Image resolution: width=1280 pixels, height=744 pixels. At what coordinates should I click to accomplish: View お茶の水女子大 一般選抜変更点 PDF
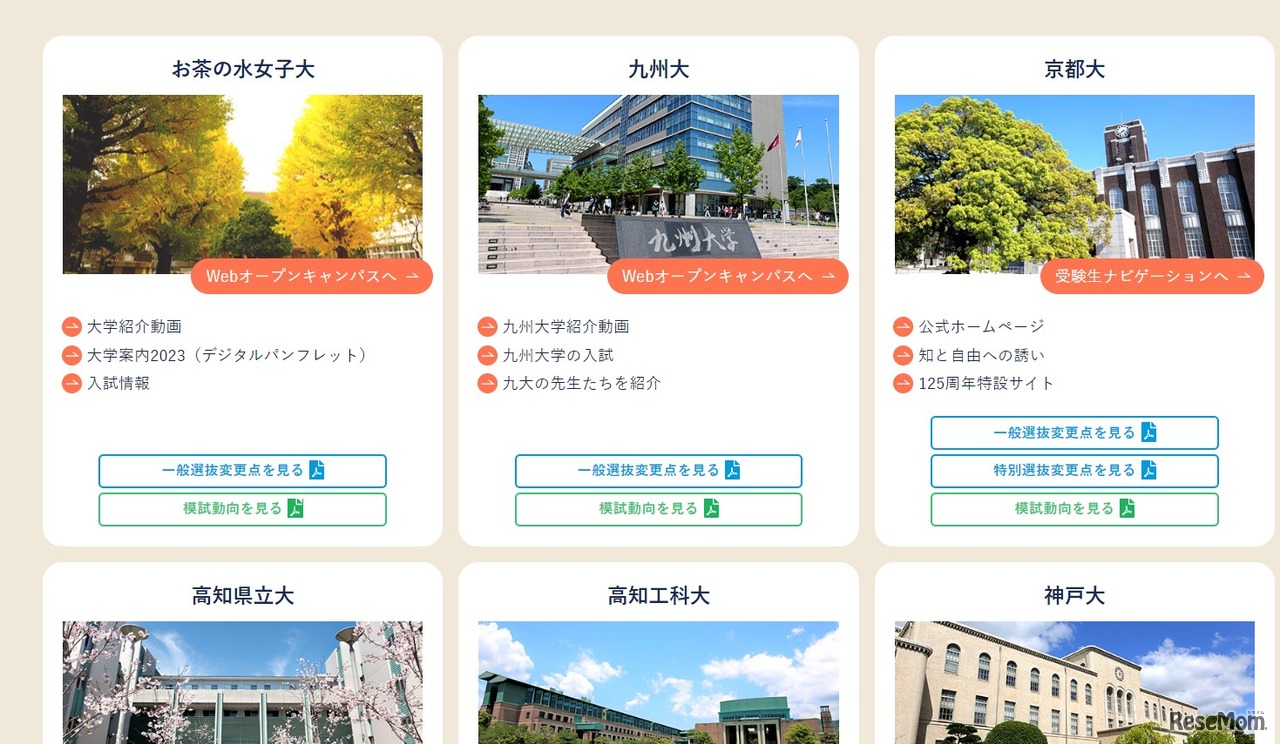click(x=242, y=471)
